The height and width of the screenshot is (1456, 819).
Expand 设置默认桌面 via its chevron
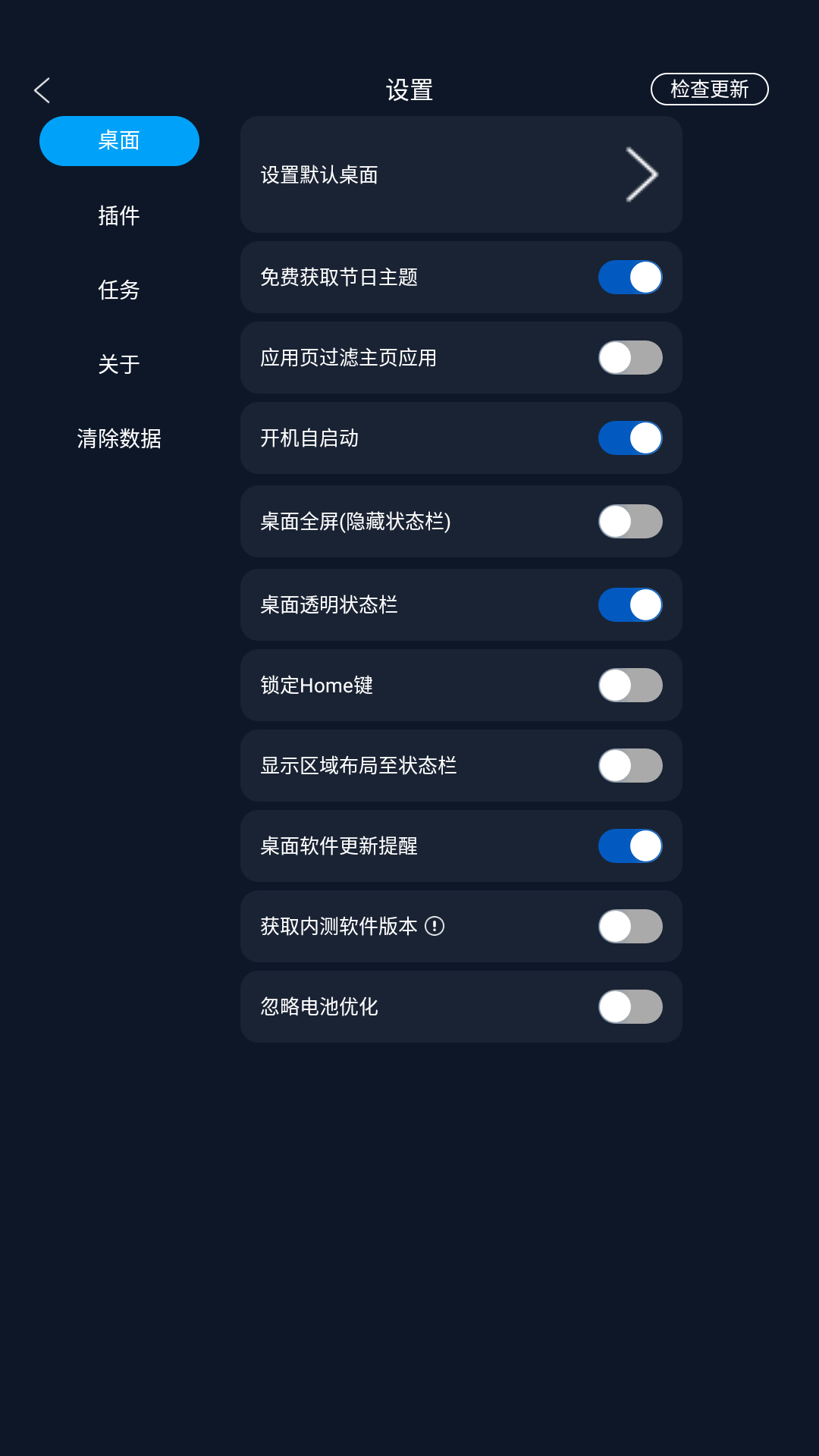point(639,174)
